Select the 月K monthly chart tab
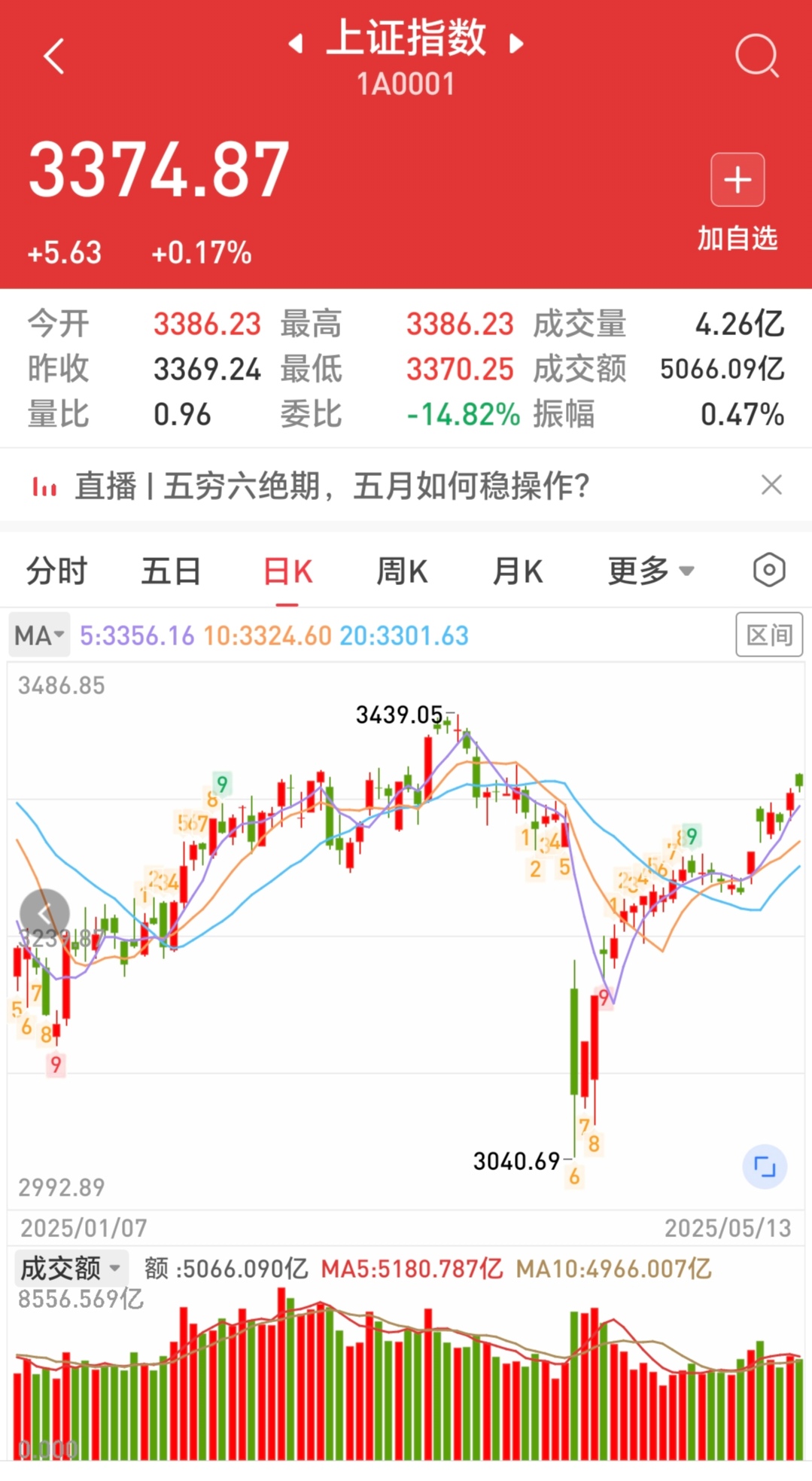This screenshot has height=1481, width=812. (x=518, y=571)
